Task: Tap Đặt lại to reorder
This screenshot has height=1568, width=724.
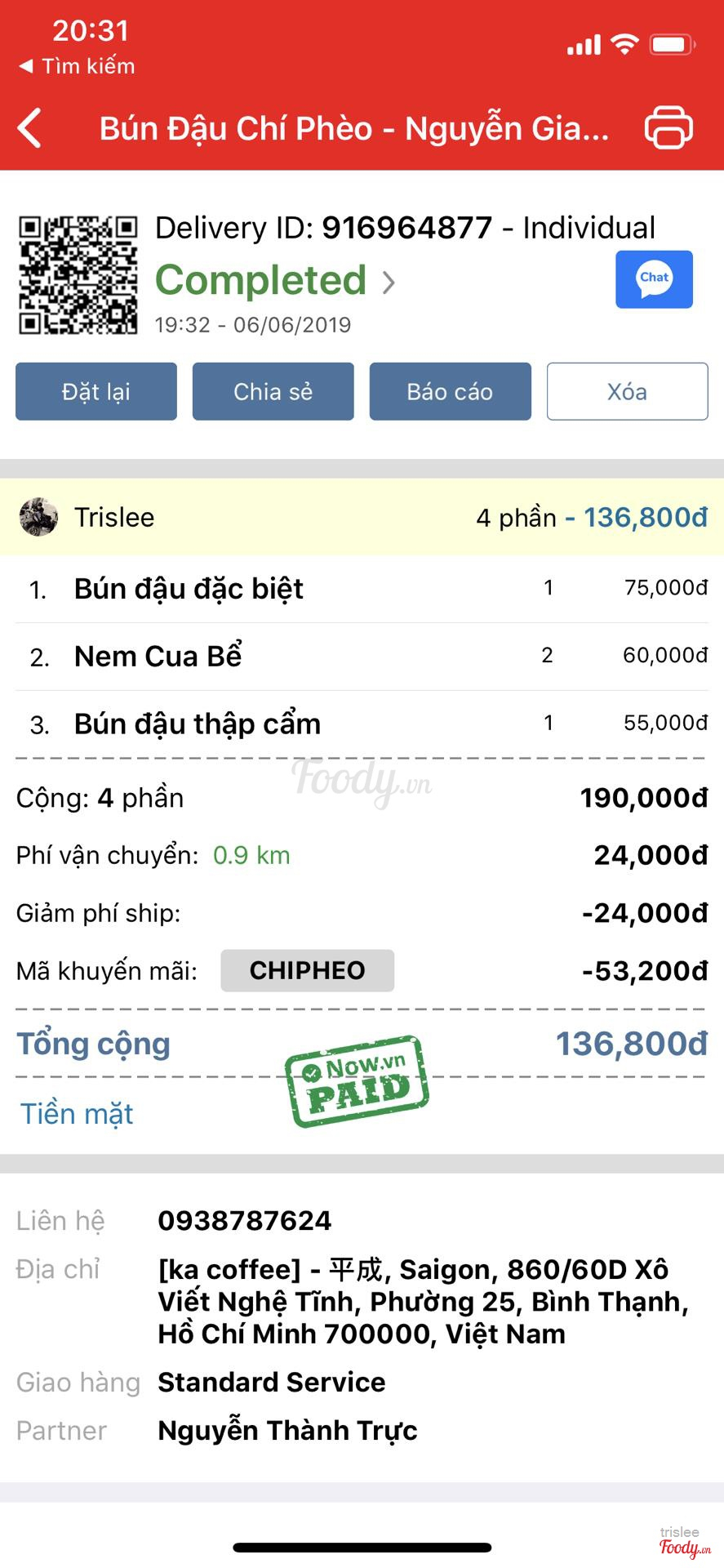Action: pos(96,391)
